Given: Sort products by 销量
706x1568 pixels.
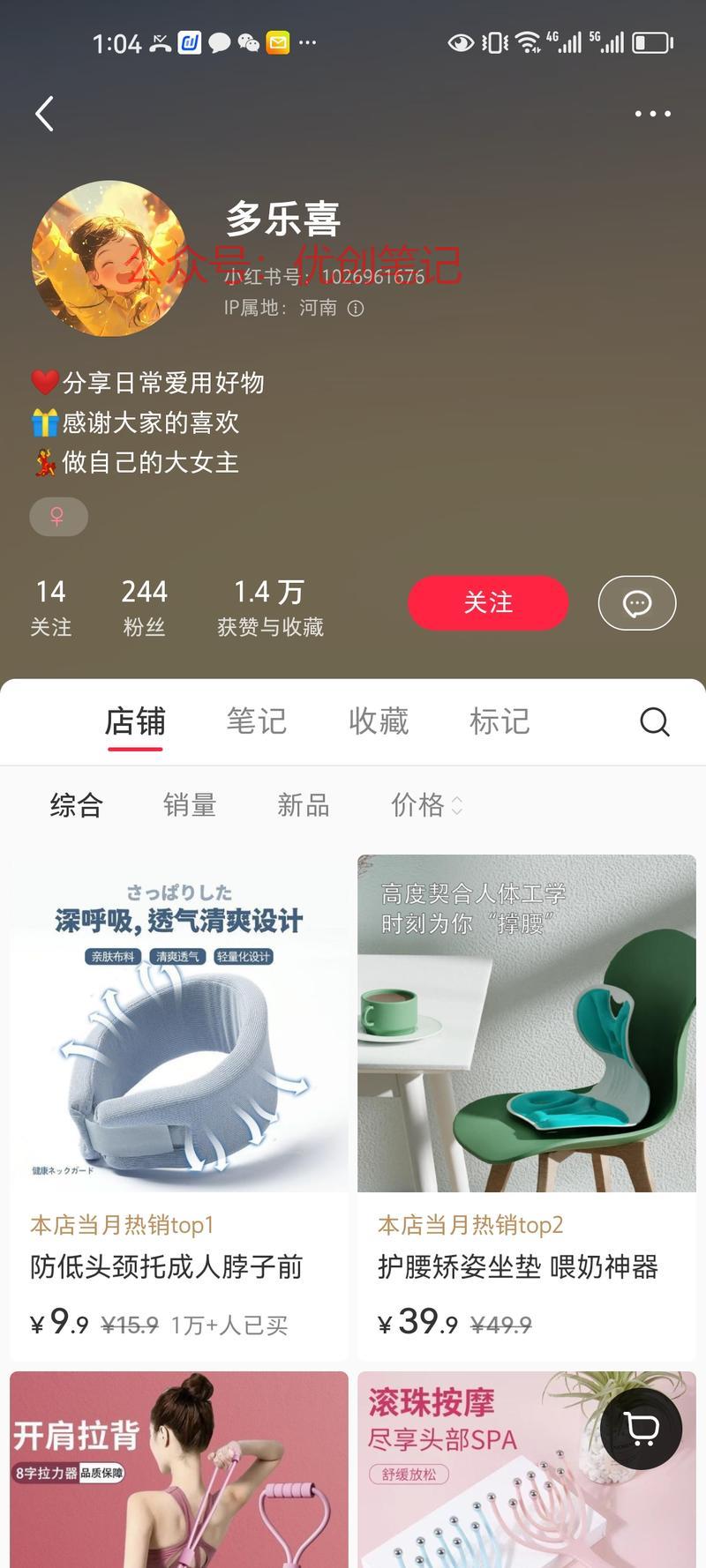Looking at the screenshot, I should tap(190, 805).
